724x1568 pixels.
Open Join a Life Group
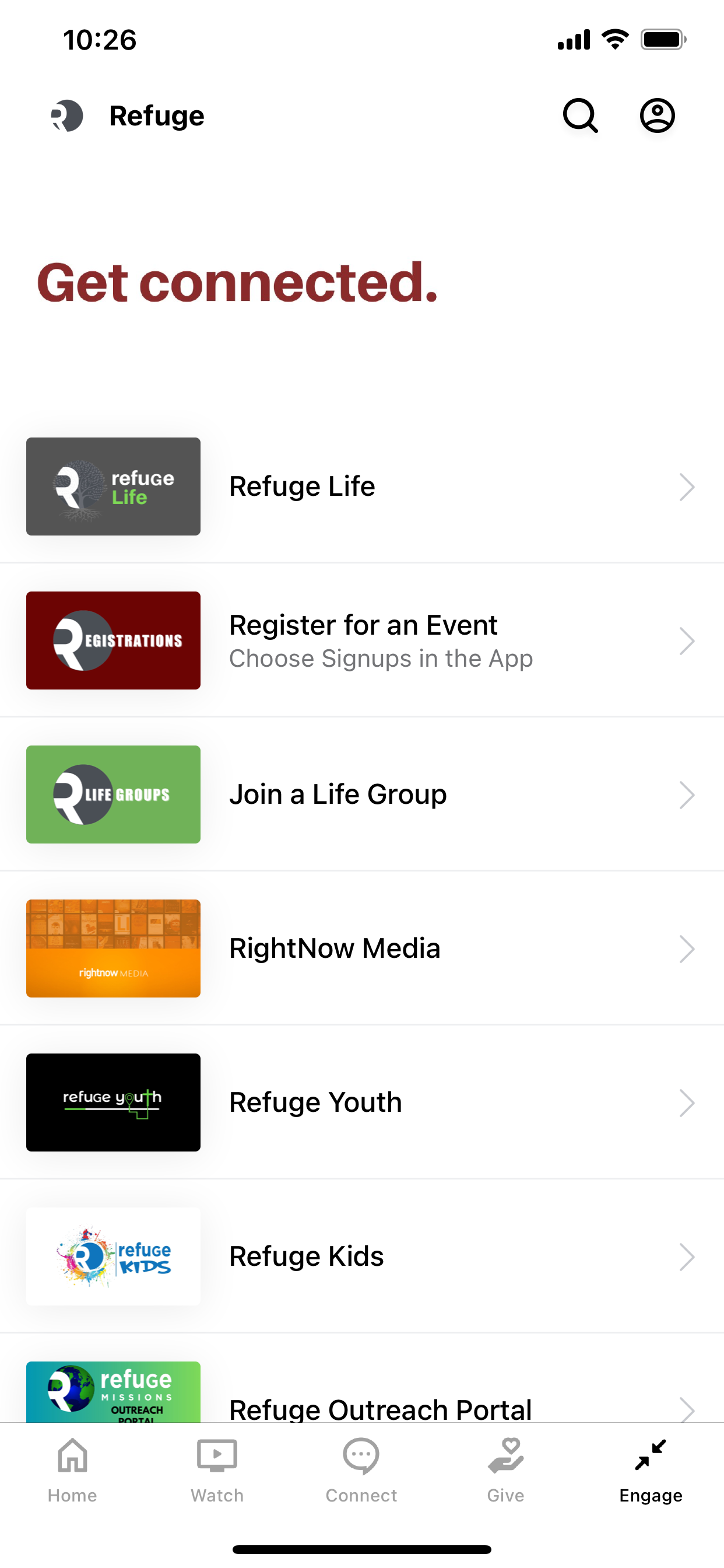point(362,794)
